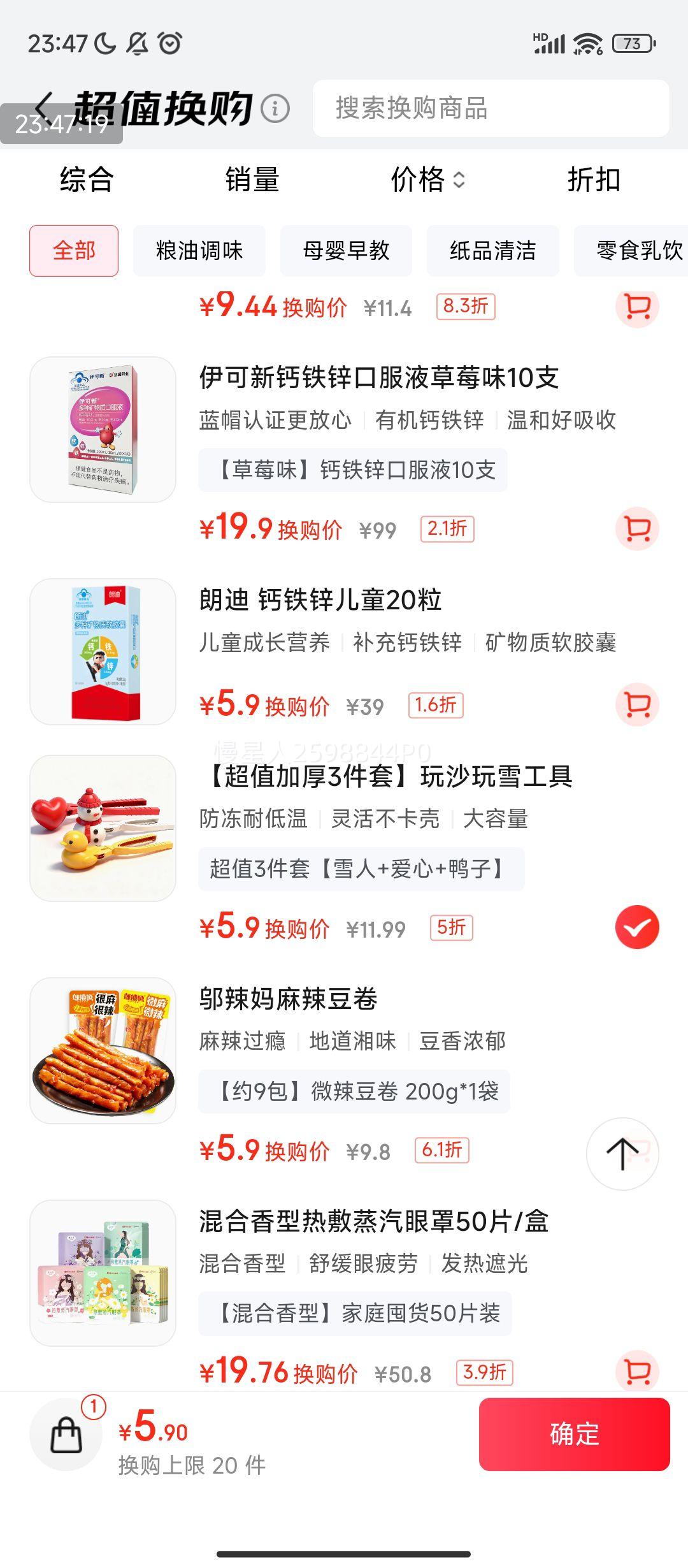Filter by 粮油调味 category
The image size is (688, 1568).
pos(199,250)
